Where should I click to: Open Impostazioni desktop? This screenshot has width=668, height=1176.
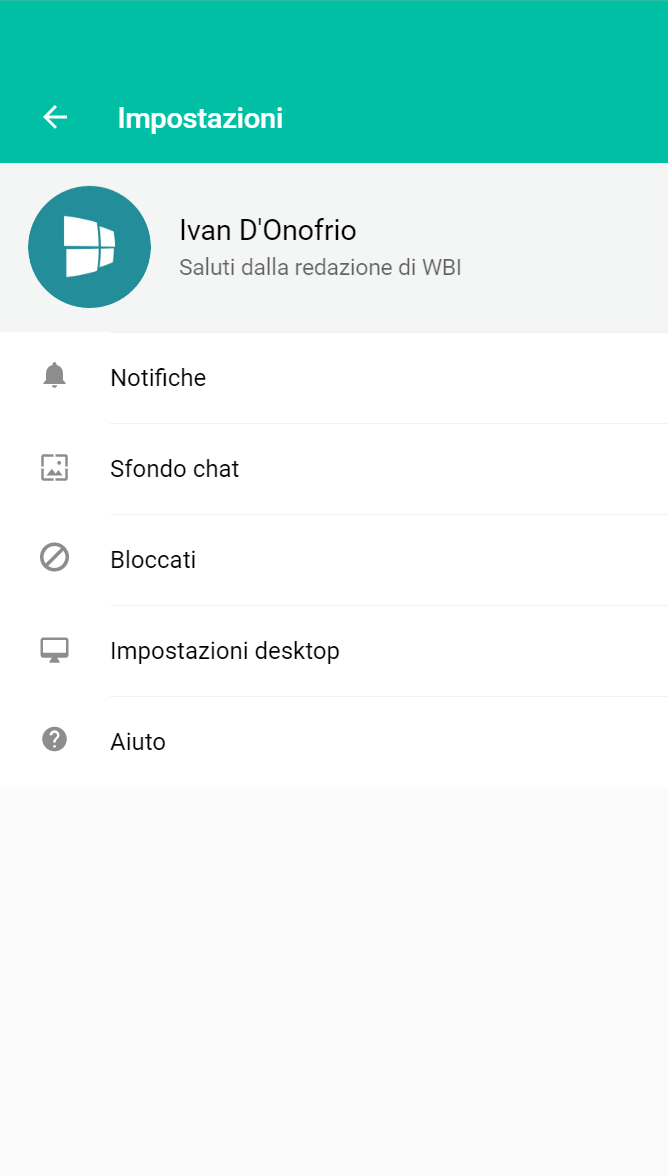(334, 650)
